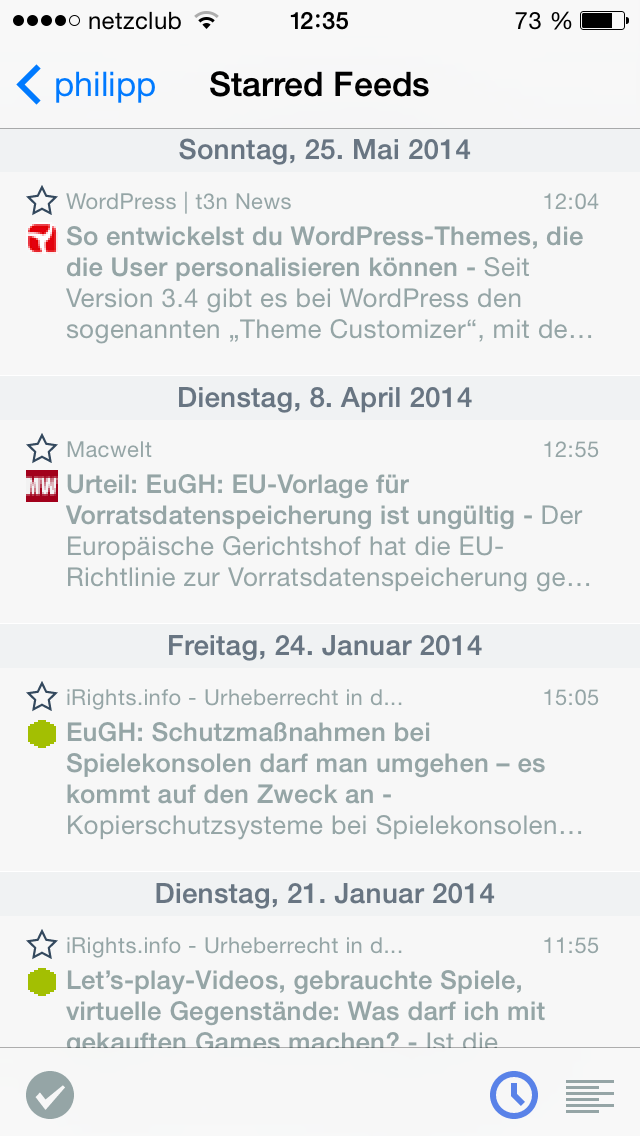Mark all as read with checkmark
Image resolution: width=640 pixels, height=1136 pixels.
tap(50, 1095)
